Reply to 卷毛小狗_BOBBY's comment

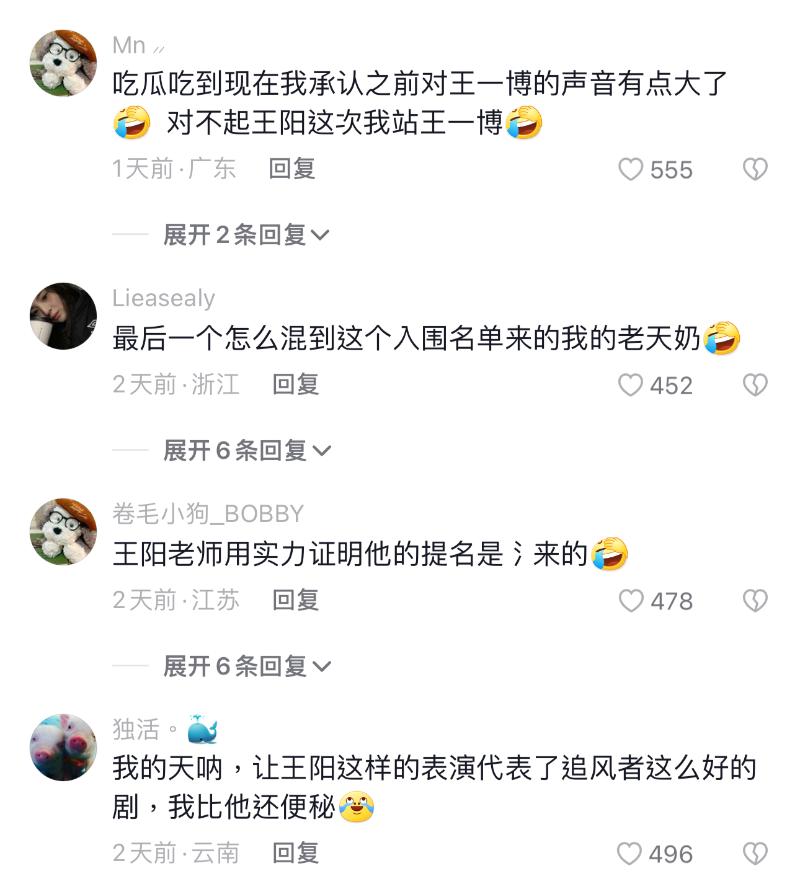296,600
